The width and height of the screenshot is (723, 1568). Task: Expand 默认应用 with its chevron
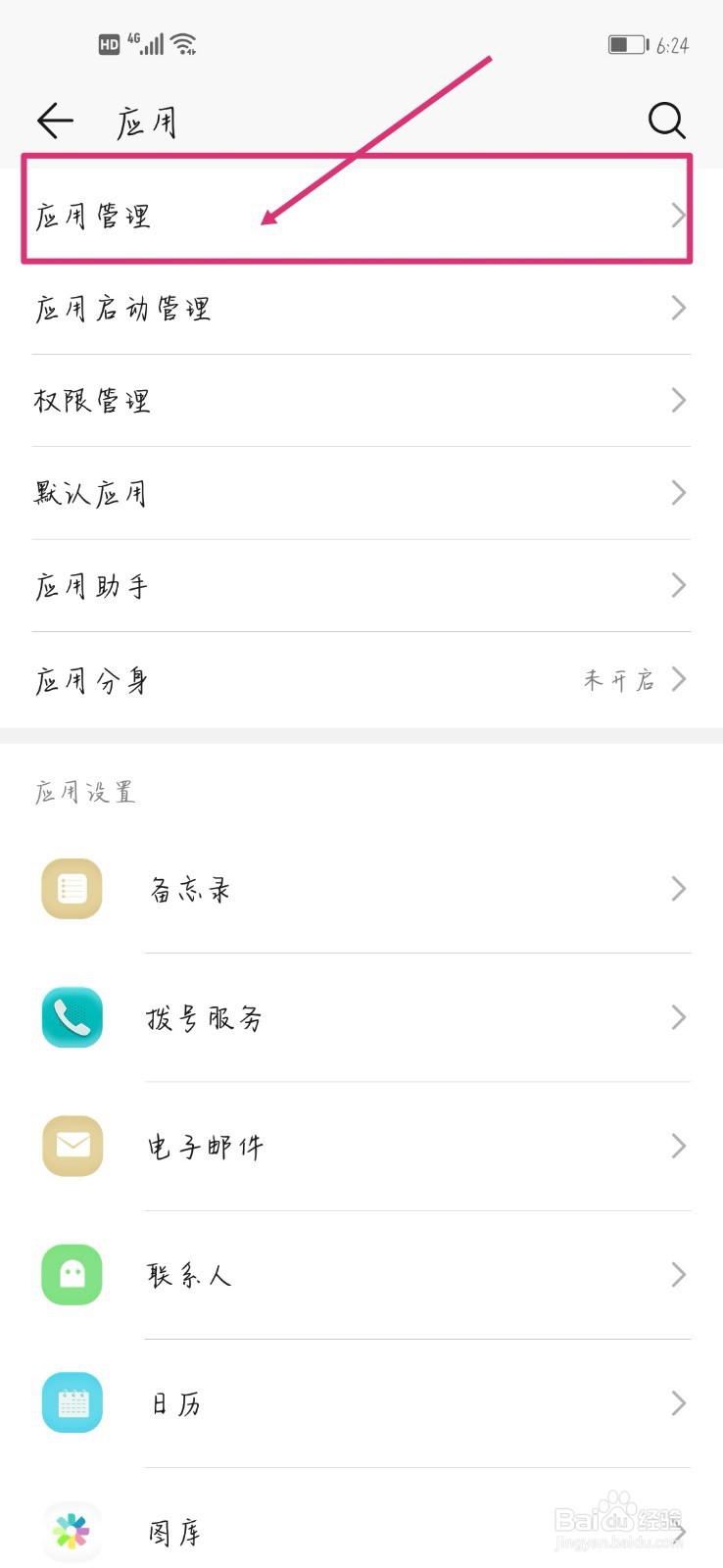pos(678,493)
